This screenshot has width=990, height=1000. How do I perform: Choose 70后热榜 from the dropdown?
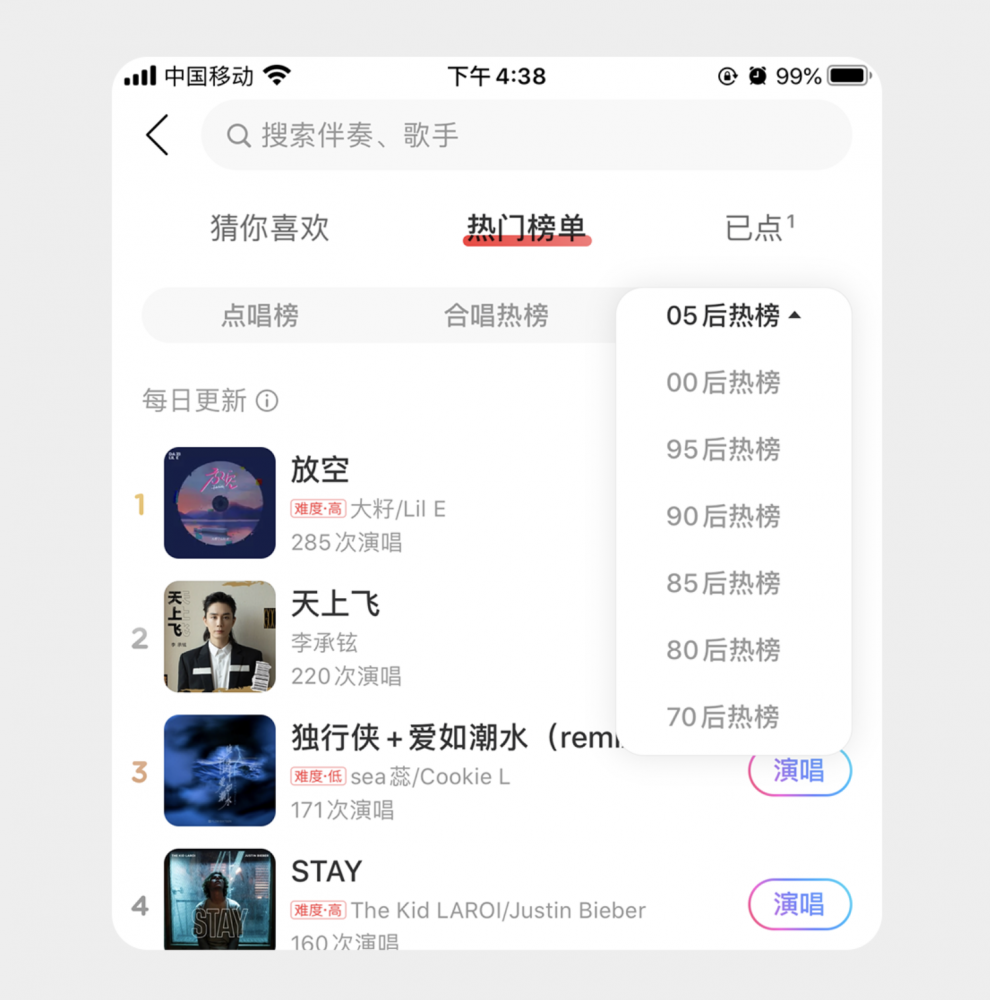click(723, 718)
